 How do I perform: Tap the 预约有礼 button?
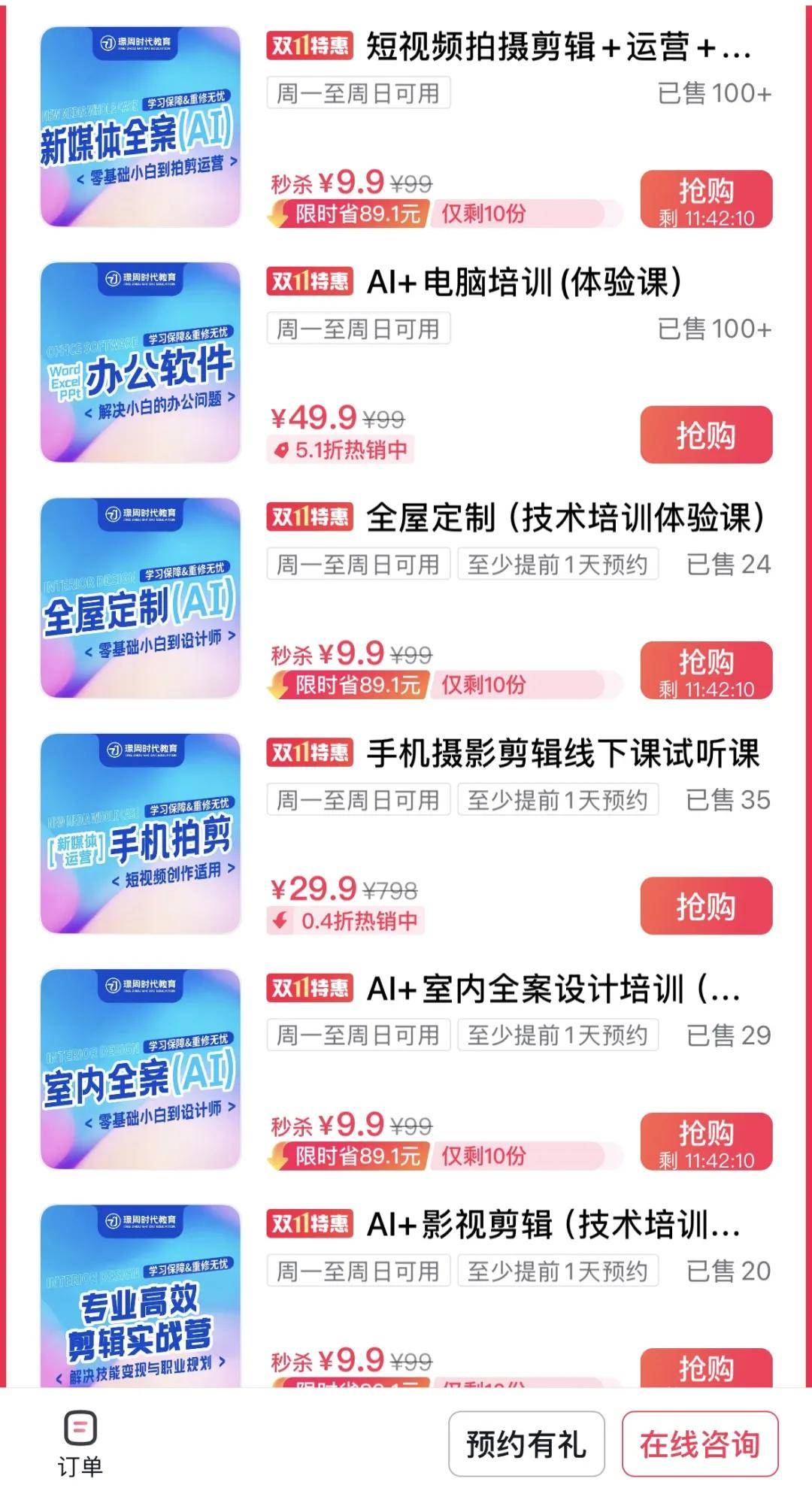[x=526, y=1444]
